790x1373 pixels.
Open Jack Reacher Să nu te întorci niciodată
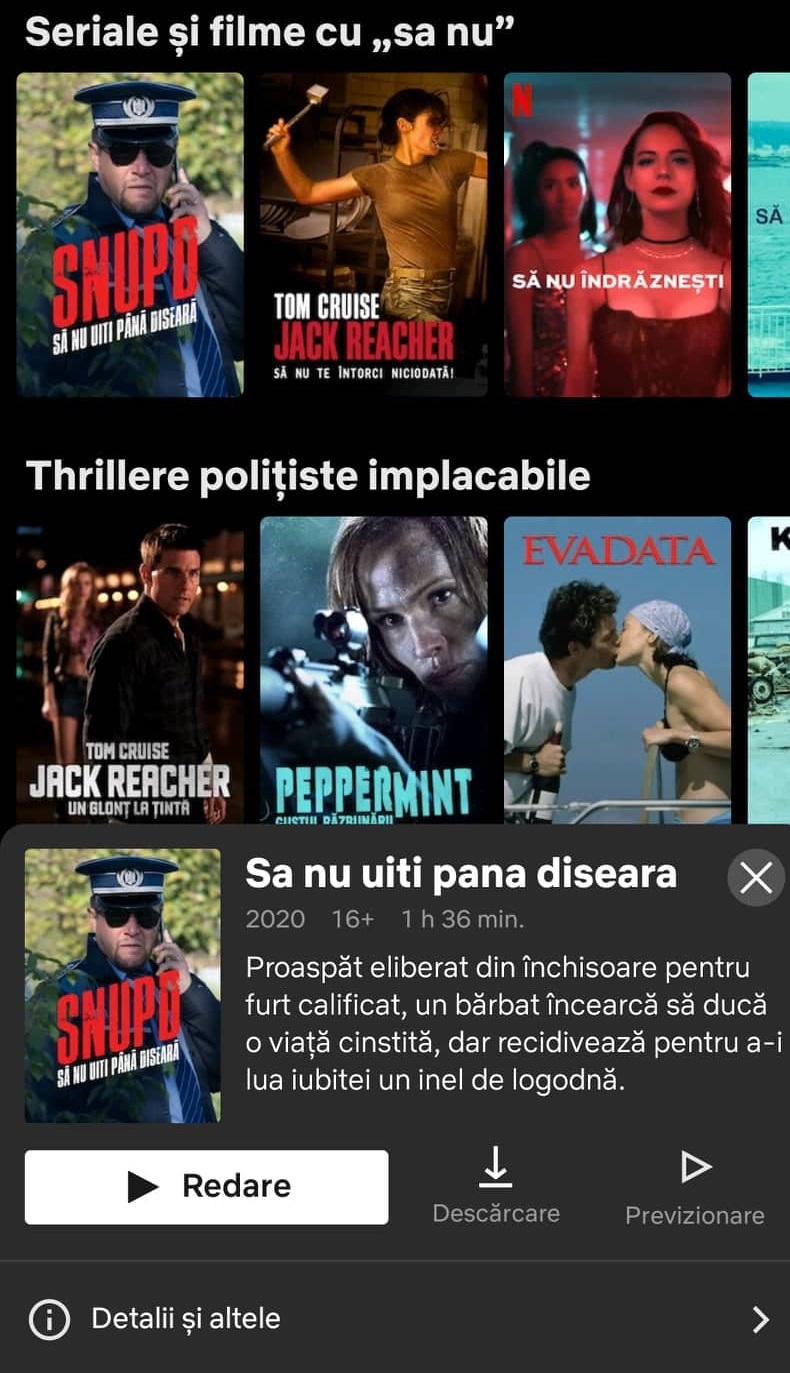(373, 235)
